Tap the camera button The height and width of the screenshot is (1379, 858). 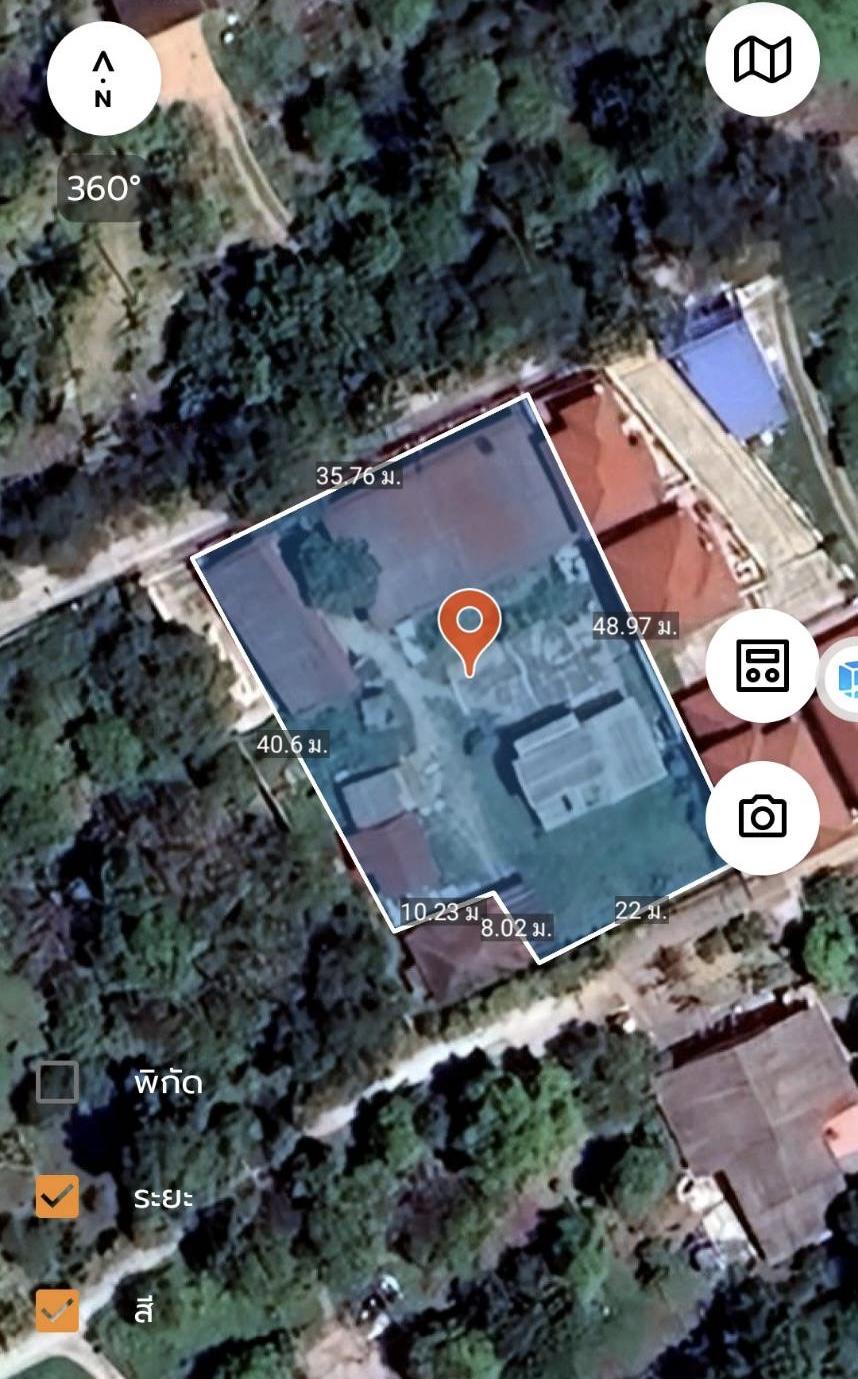tap(762, 817)
